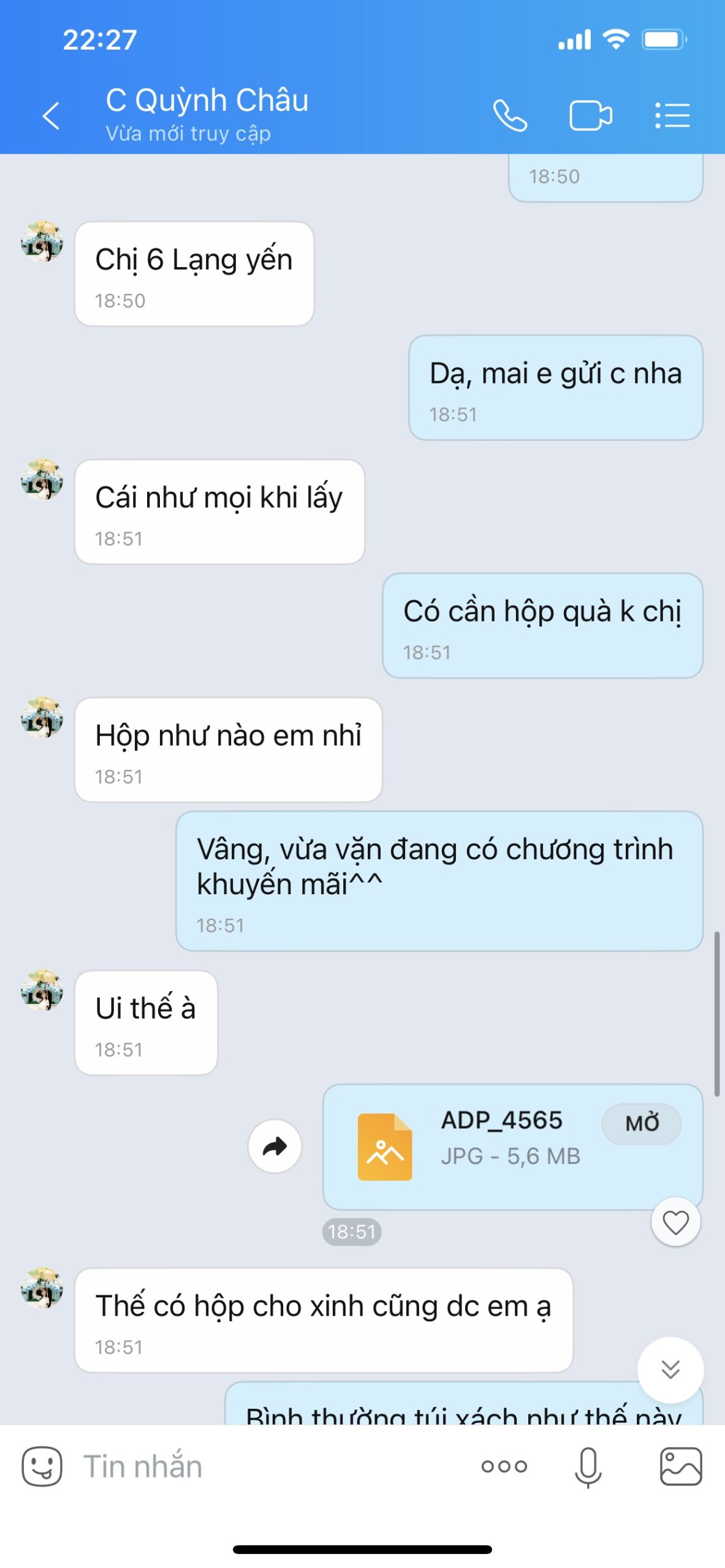
Task: React with heart to the ADP_4565 file
Action: (x=675, y=1223)
